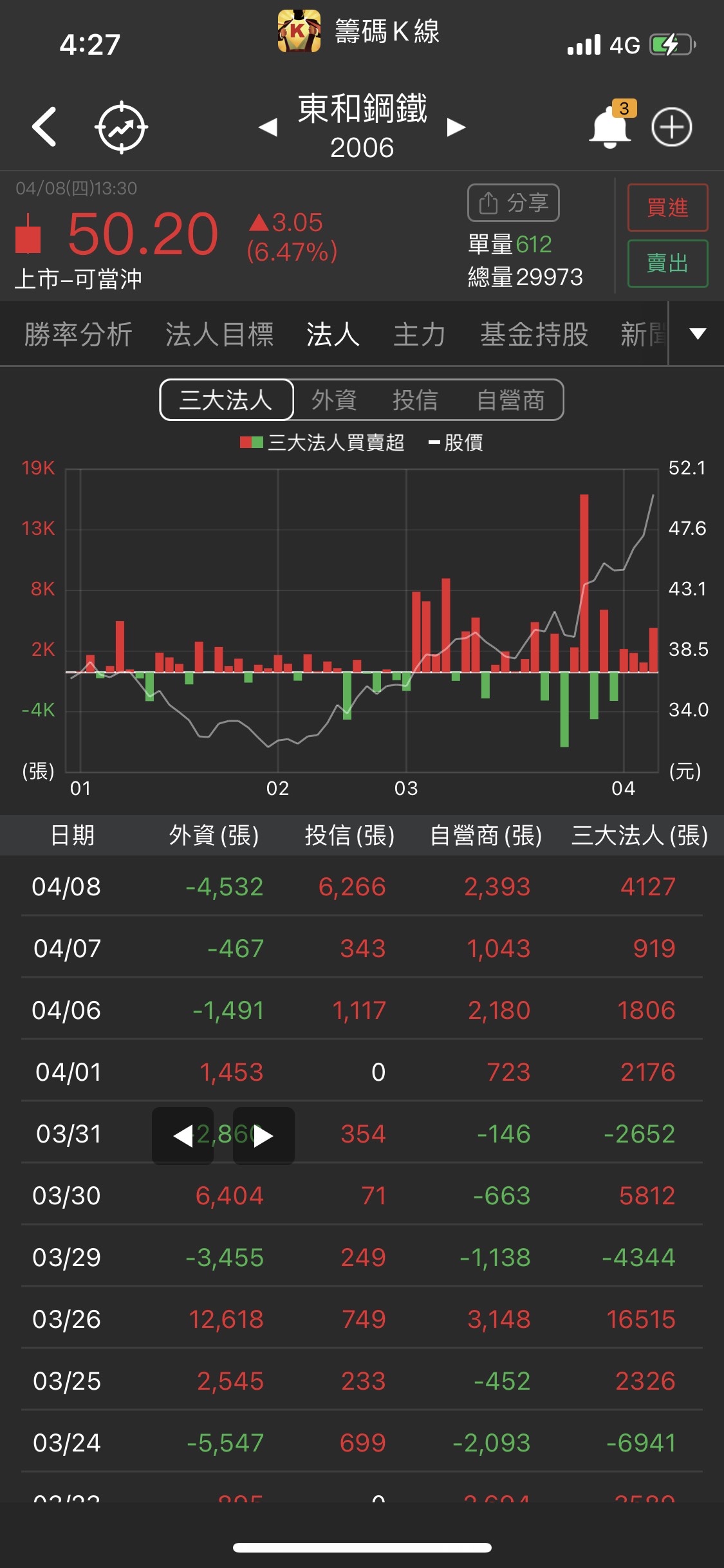
Task: Expand the tab list dropdown arrow
Action: [698, 333]
